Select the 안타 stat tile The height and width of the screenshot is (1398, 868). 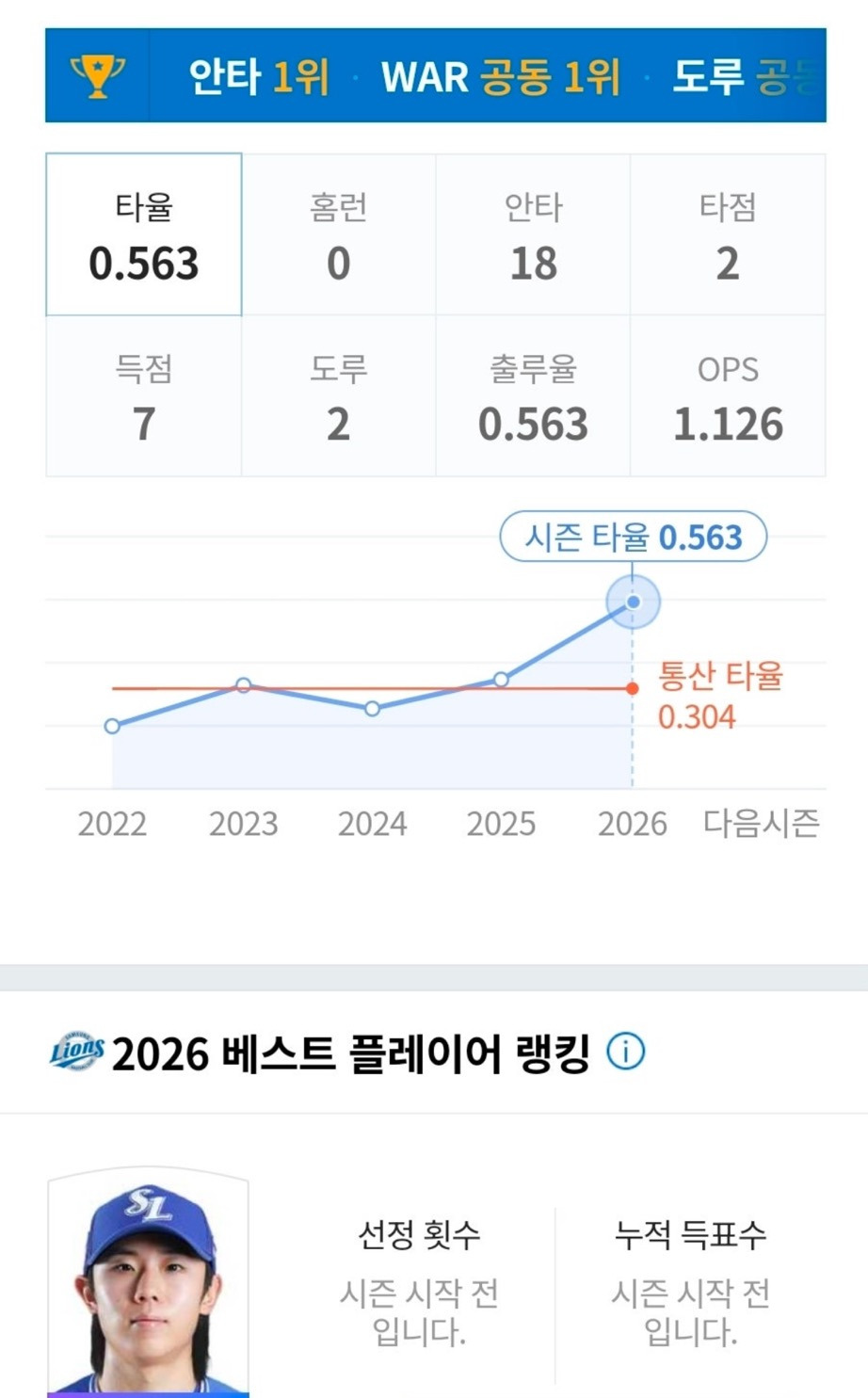533,234
